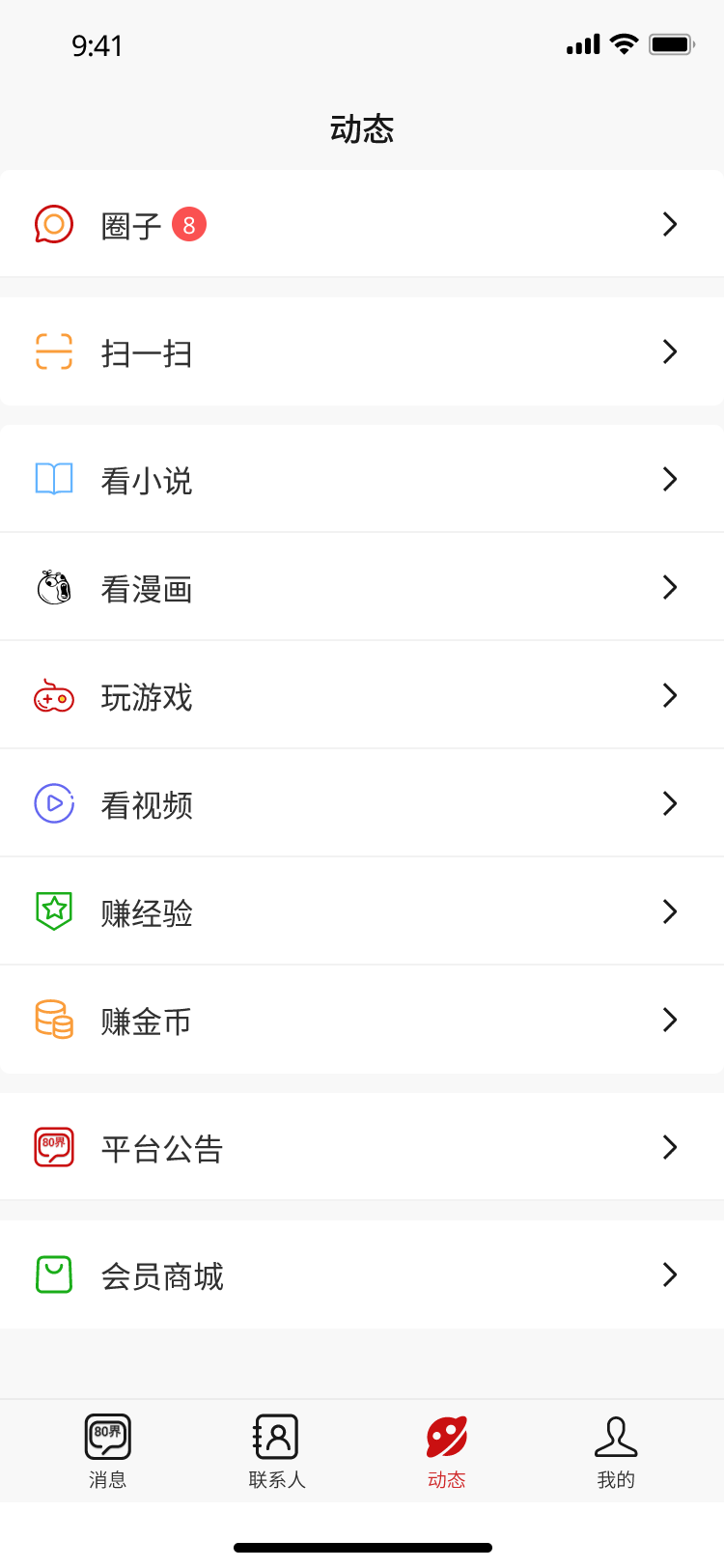Open the 圈子 row
The image size is (724, 1568).
click(x=362, y=224)
